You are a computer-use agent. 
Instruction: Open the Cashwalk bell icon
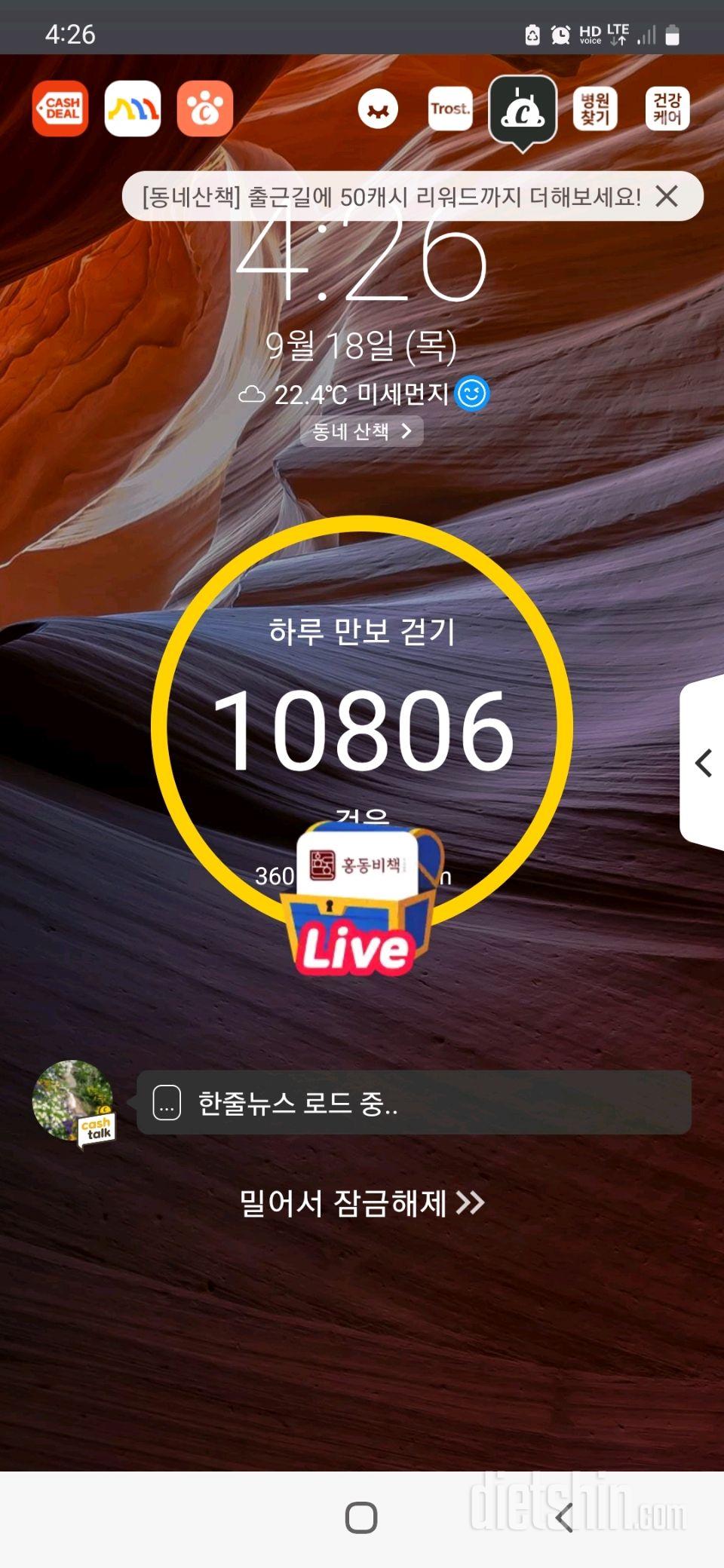(523, 111)
